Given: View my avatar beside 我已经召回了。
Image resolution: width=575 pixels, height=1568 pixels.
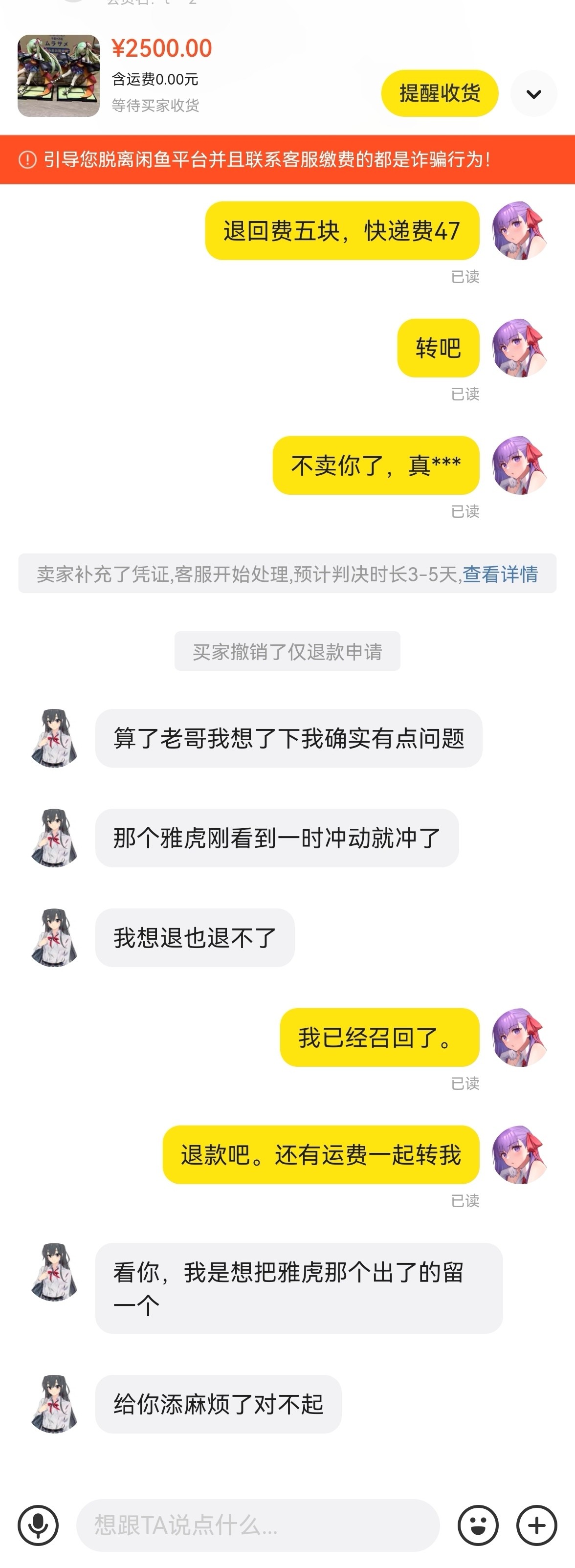Looking at the screenshot, I should pos(520,1037).
